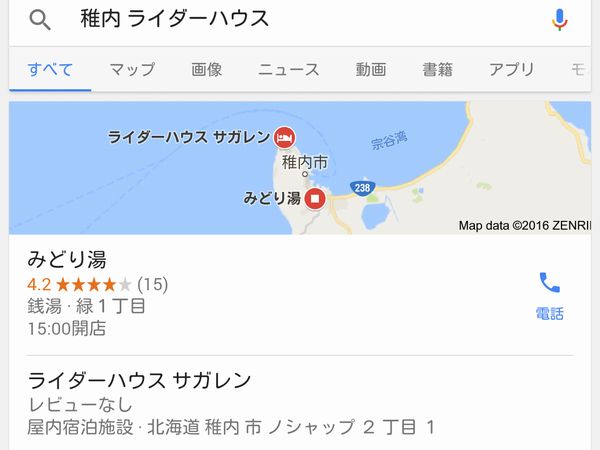Tap the search magnifier icon
Screen dimensions: 600x450
point(40,19)
